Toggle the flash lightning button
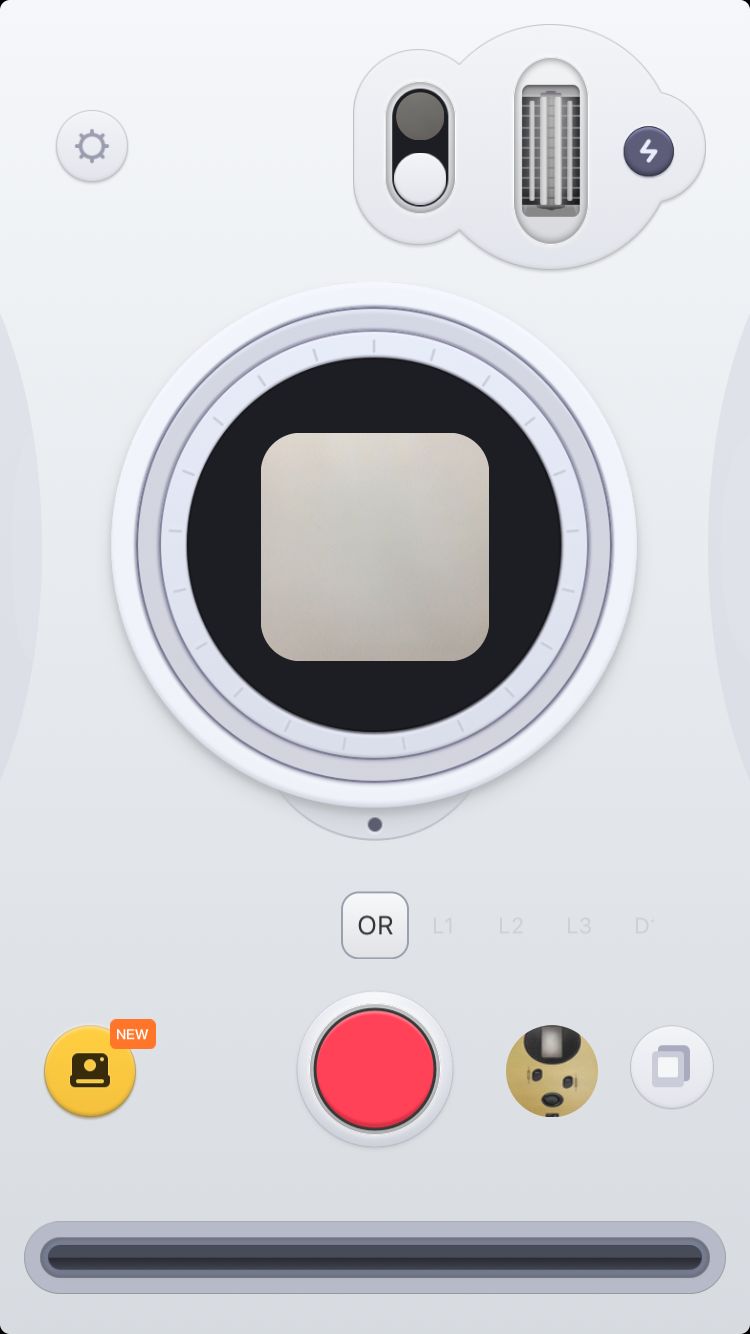 (648, 152)
